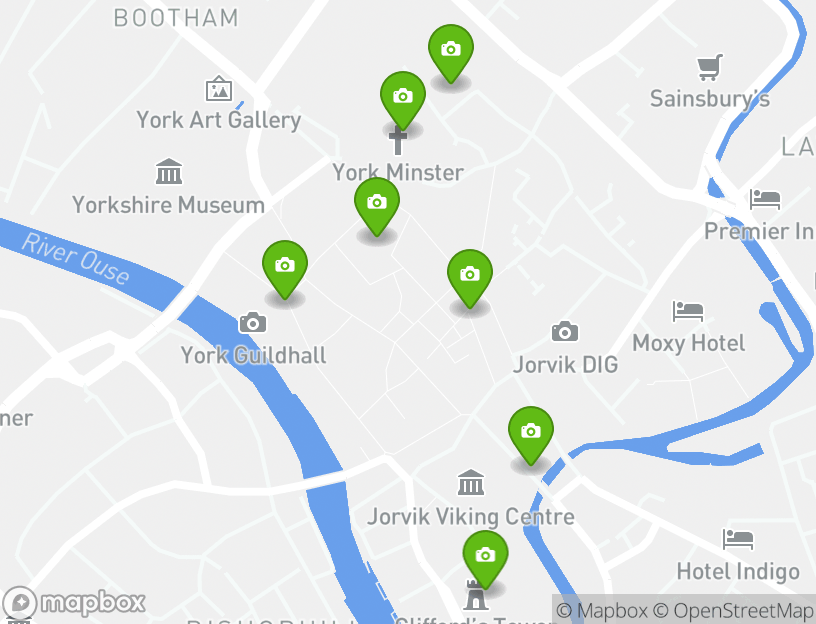Select the green pin beside Jorvik Viking Centre
The height and width of the screenshot is (624, 816).
531,432
